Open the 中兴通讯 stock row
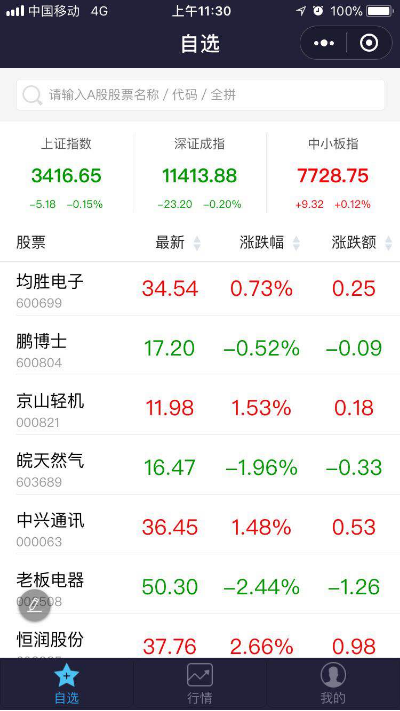 [x=200, y=524]
